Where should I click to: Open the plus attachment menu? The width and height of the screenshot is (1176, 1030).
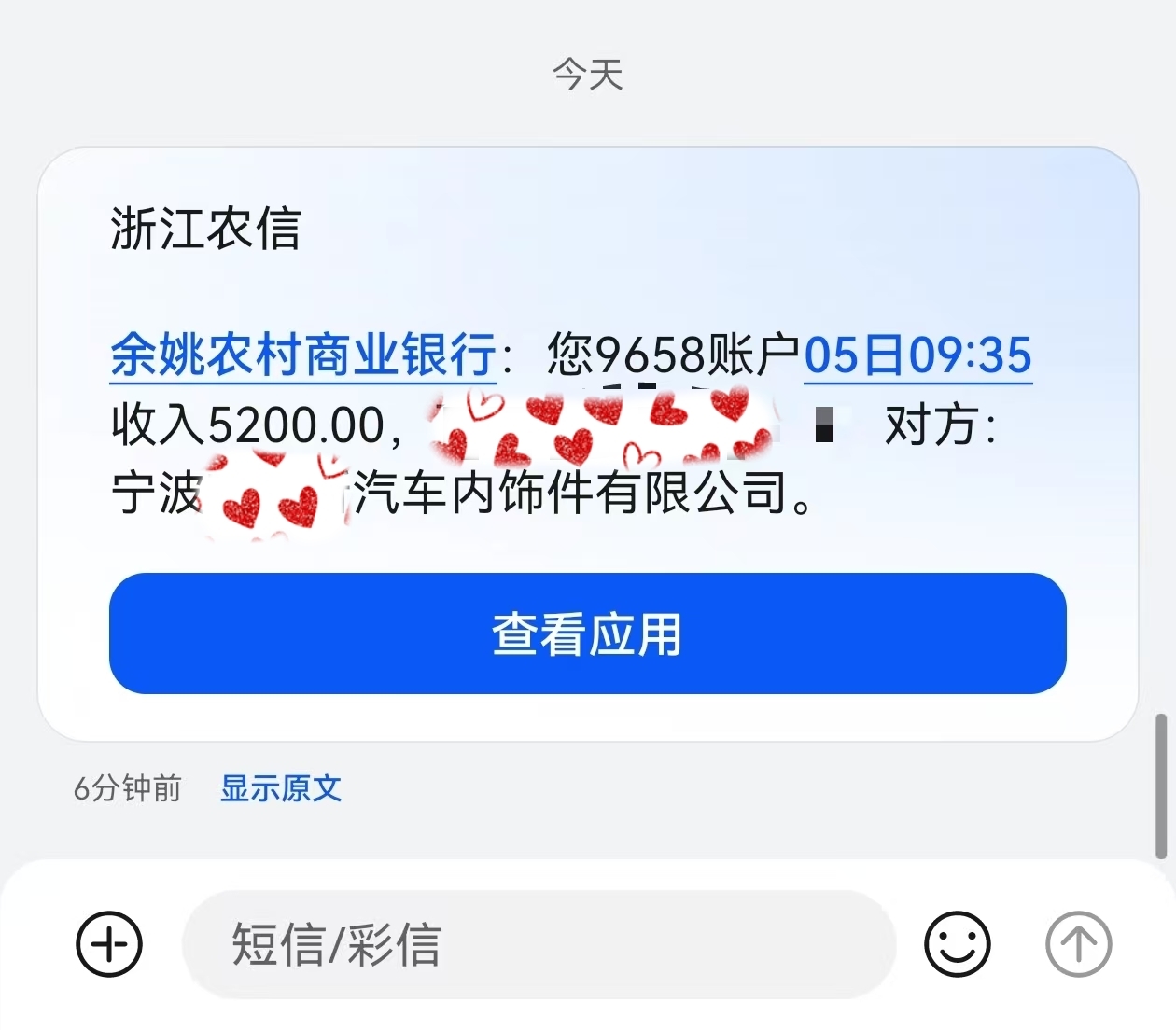109,943
